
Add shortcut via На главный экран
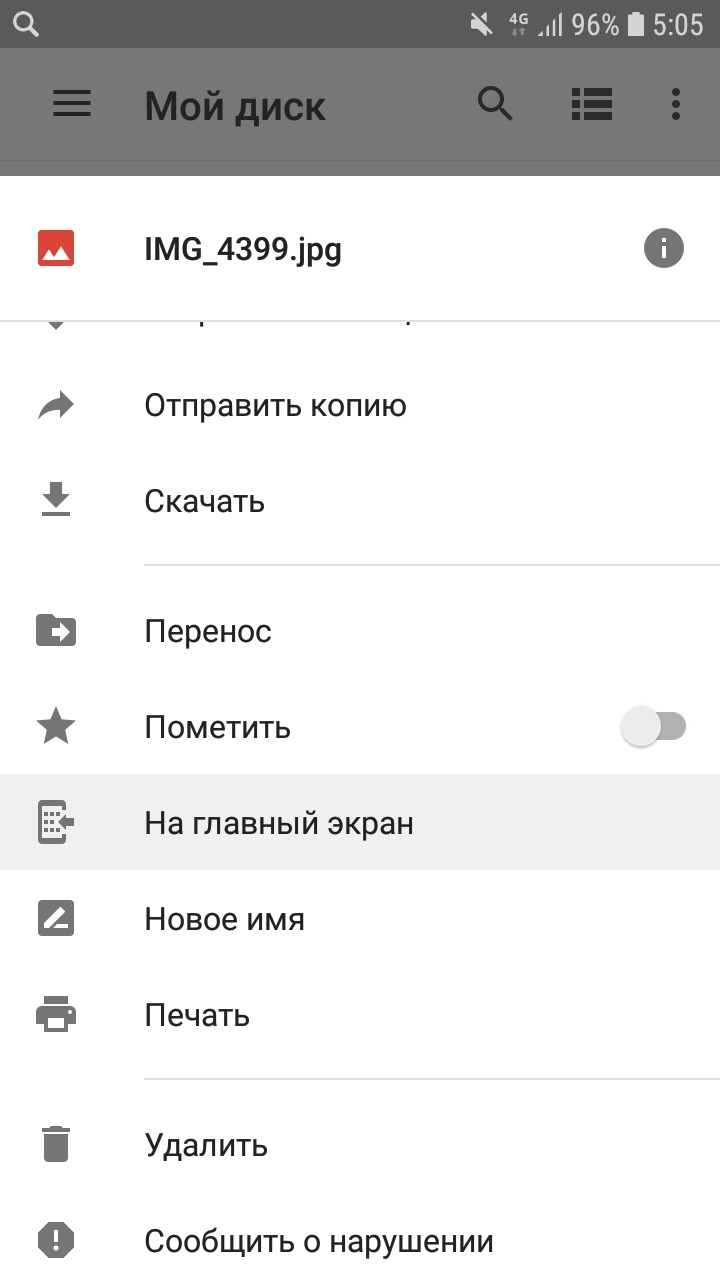point(360,823)
